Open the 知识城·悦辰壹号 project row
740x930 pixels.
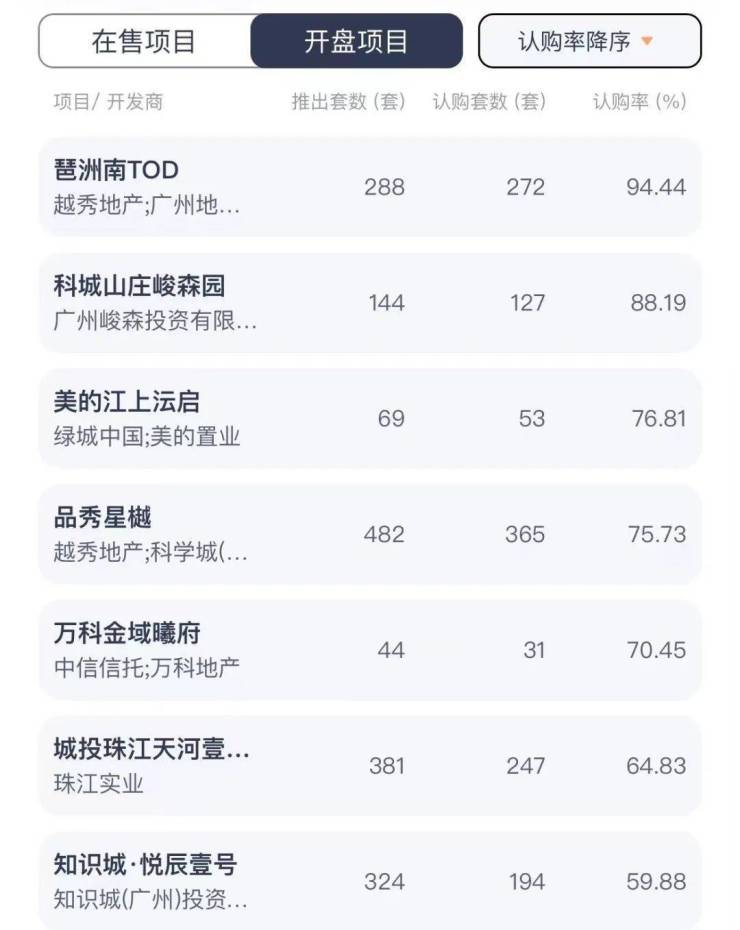click(x=370, y=881)
